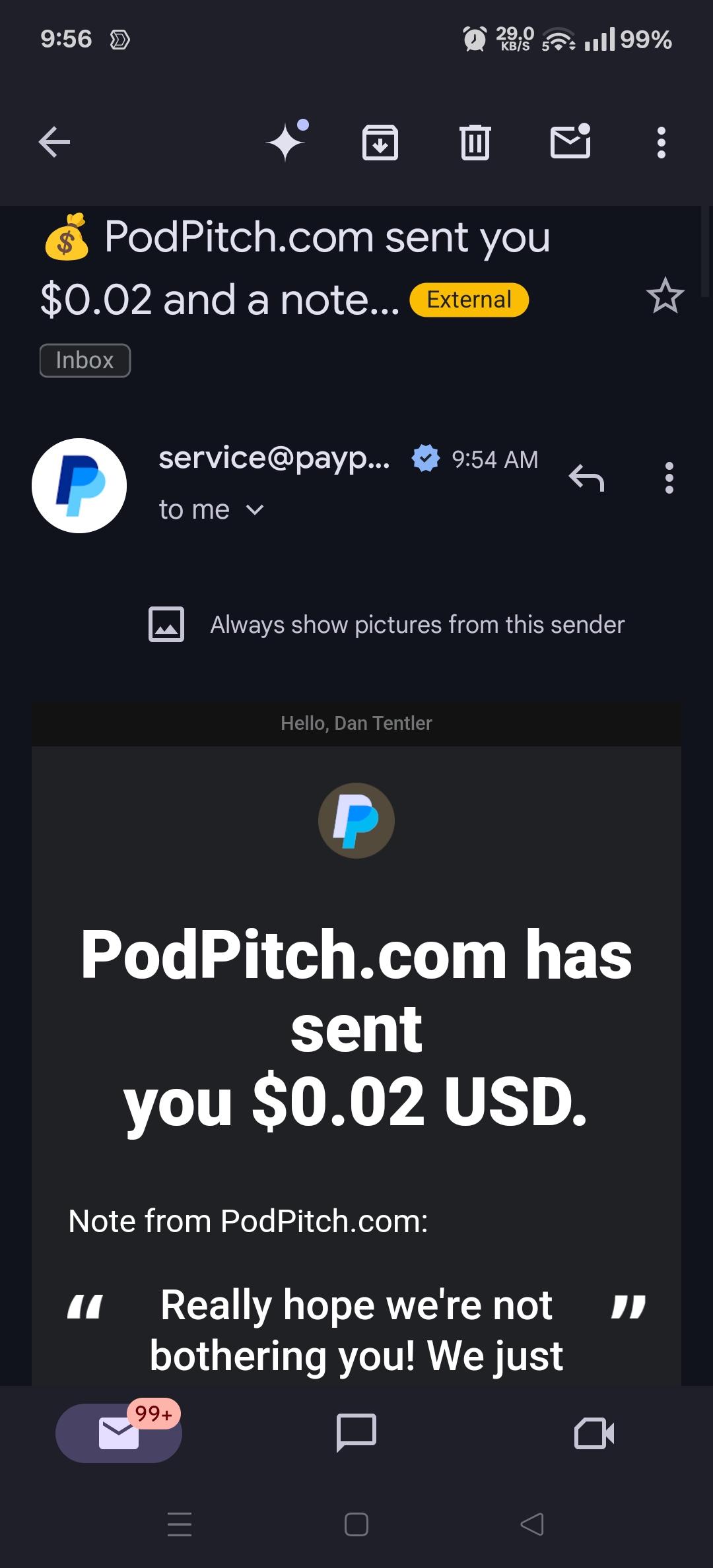Switch to the Meet video tab
Screen dimensions: 713x1568
click(x=594, y=1433)
